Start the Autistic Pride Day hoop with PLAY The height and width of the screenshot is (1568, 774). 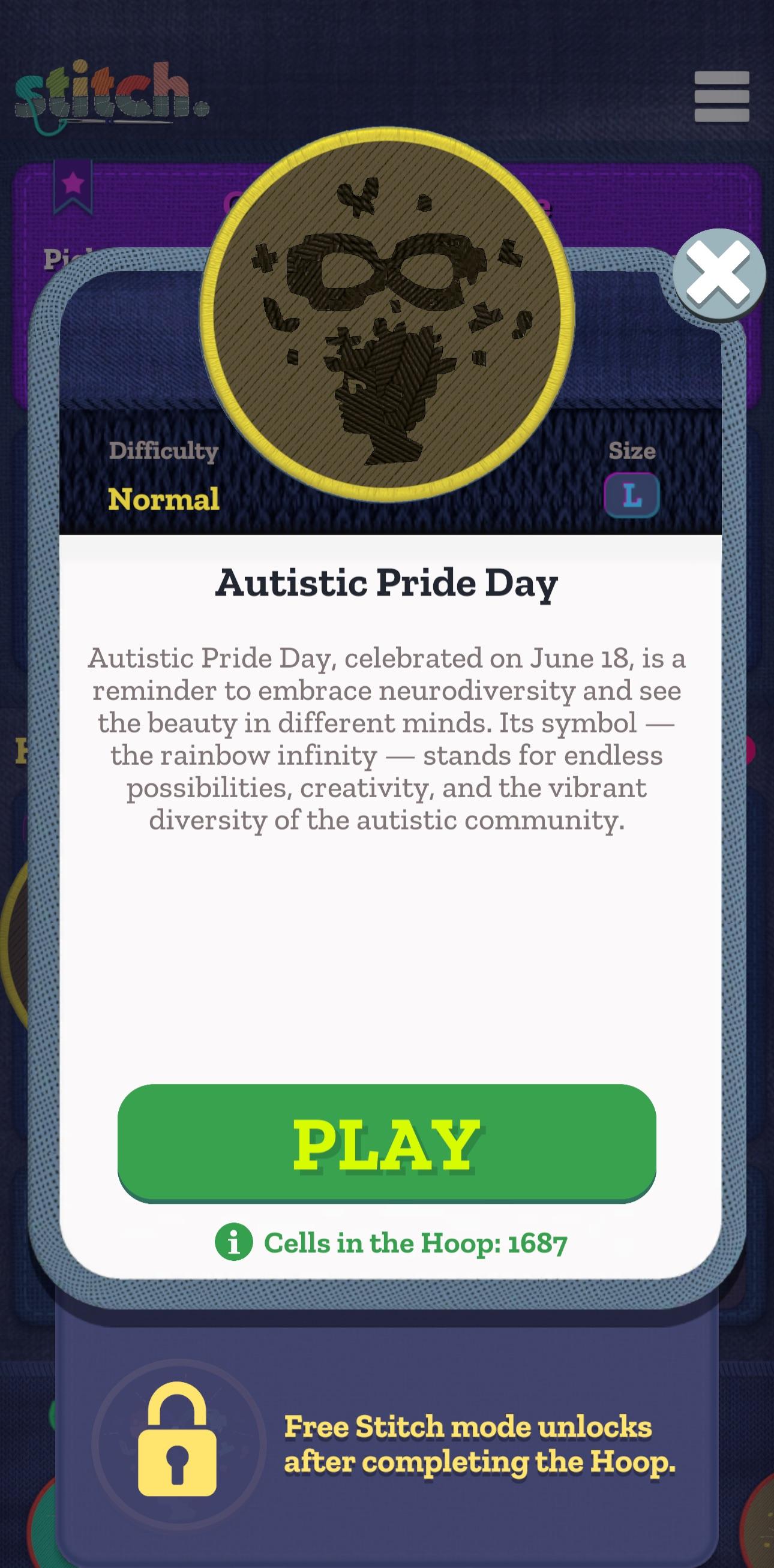coord(386,1143)
